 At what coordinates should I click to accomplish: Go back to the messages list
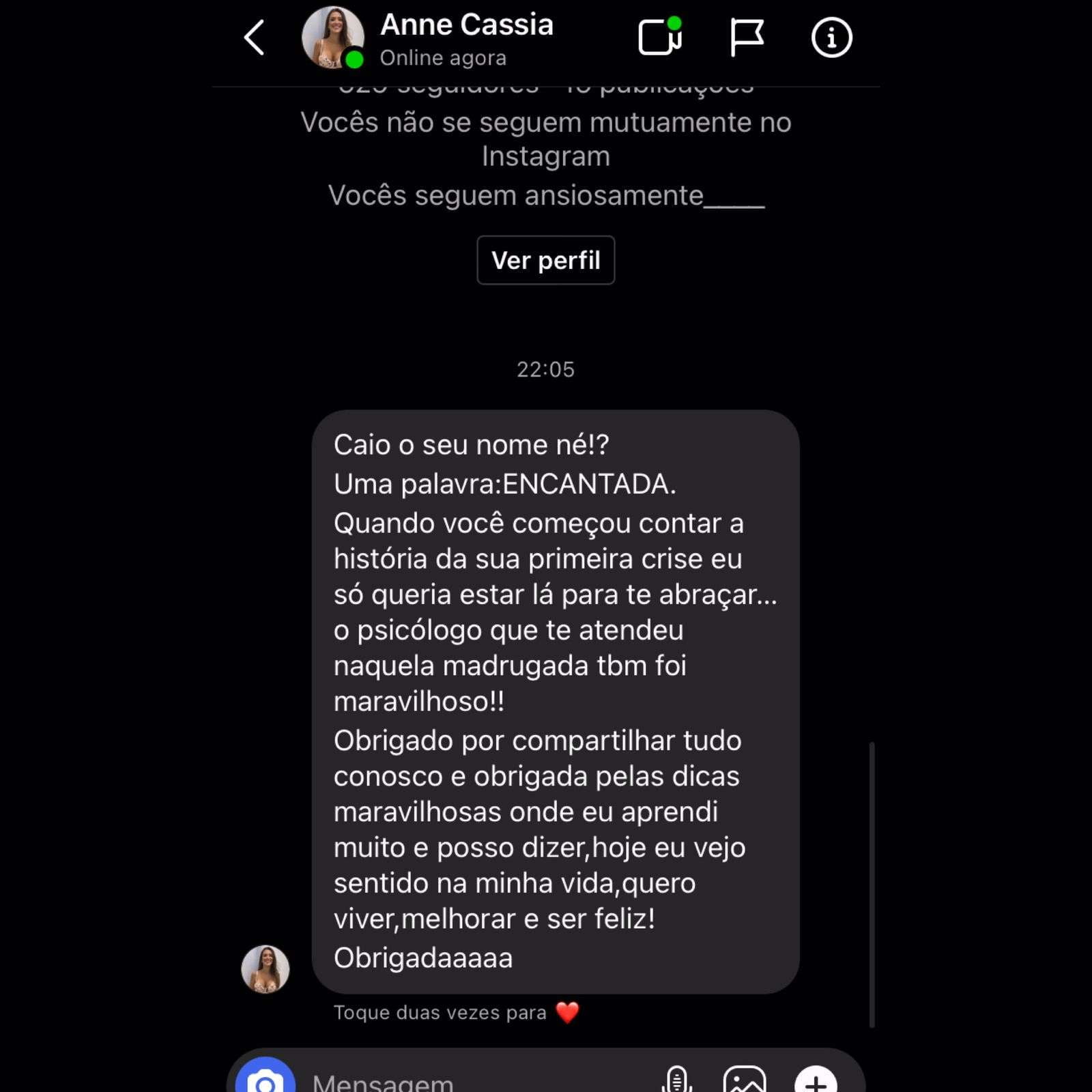click(x=255, y=38)
